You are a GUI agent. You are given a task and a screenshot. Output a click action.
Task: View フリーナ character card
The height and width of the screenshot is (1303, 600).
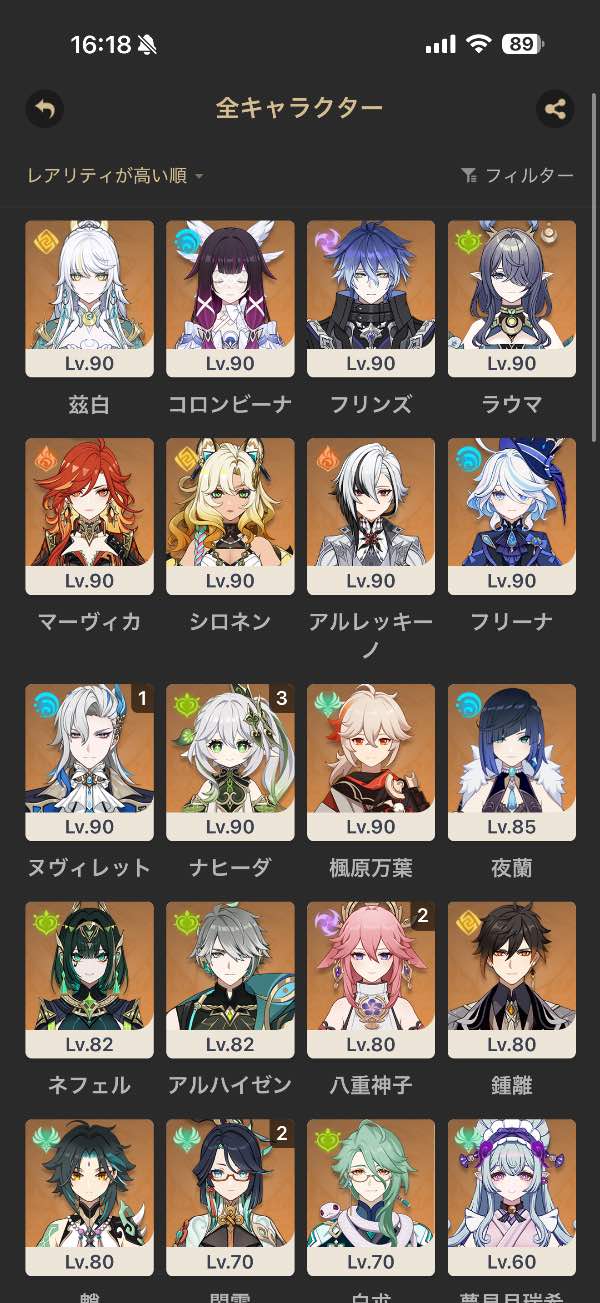point(512,515)
